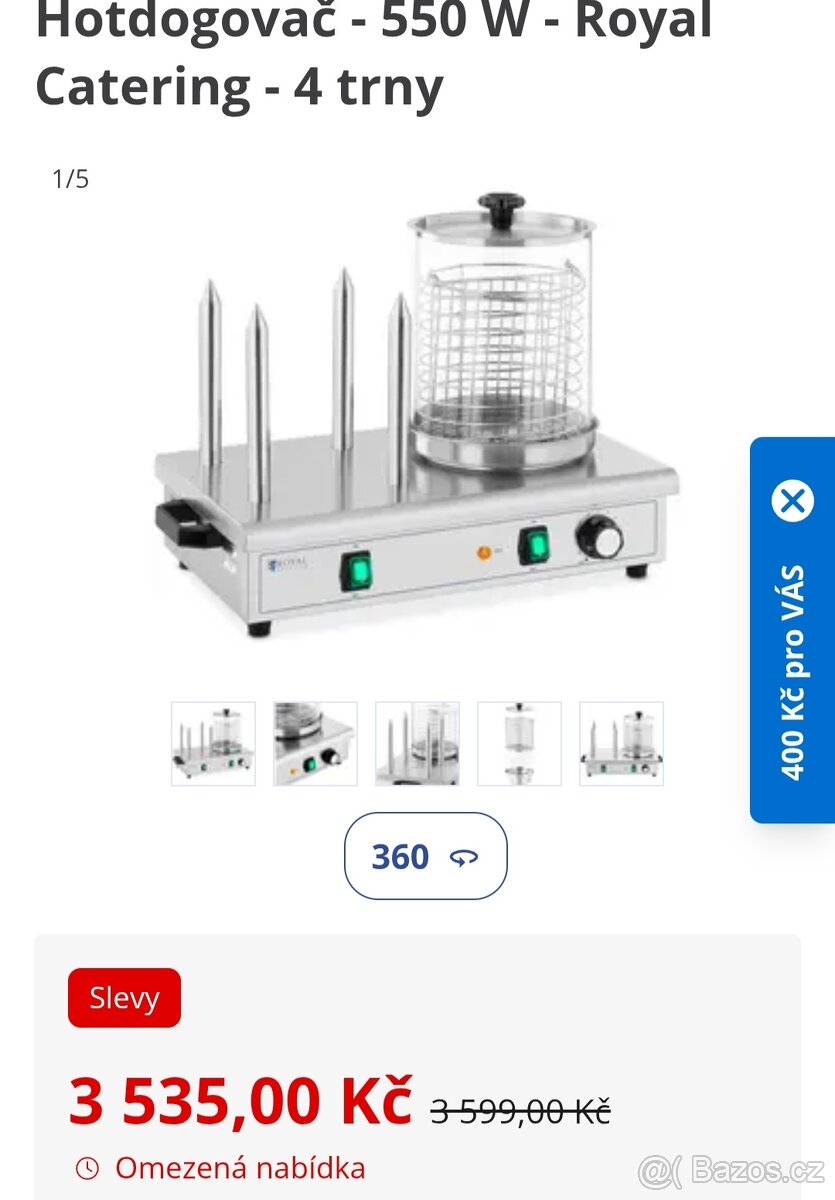Select the red Slevy badge
Viewport: 835px width, 1200px height.
(123, 997)
